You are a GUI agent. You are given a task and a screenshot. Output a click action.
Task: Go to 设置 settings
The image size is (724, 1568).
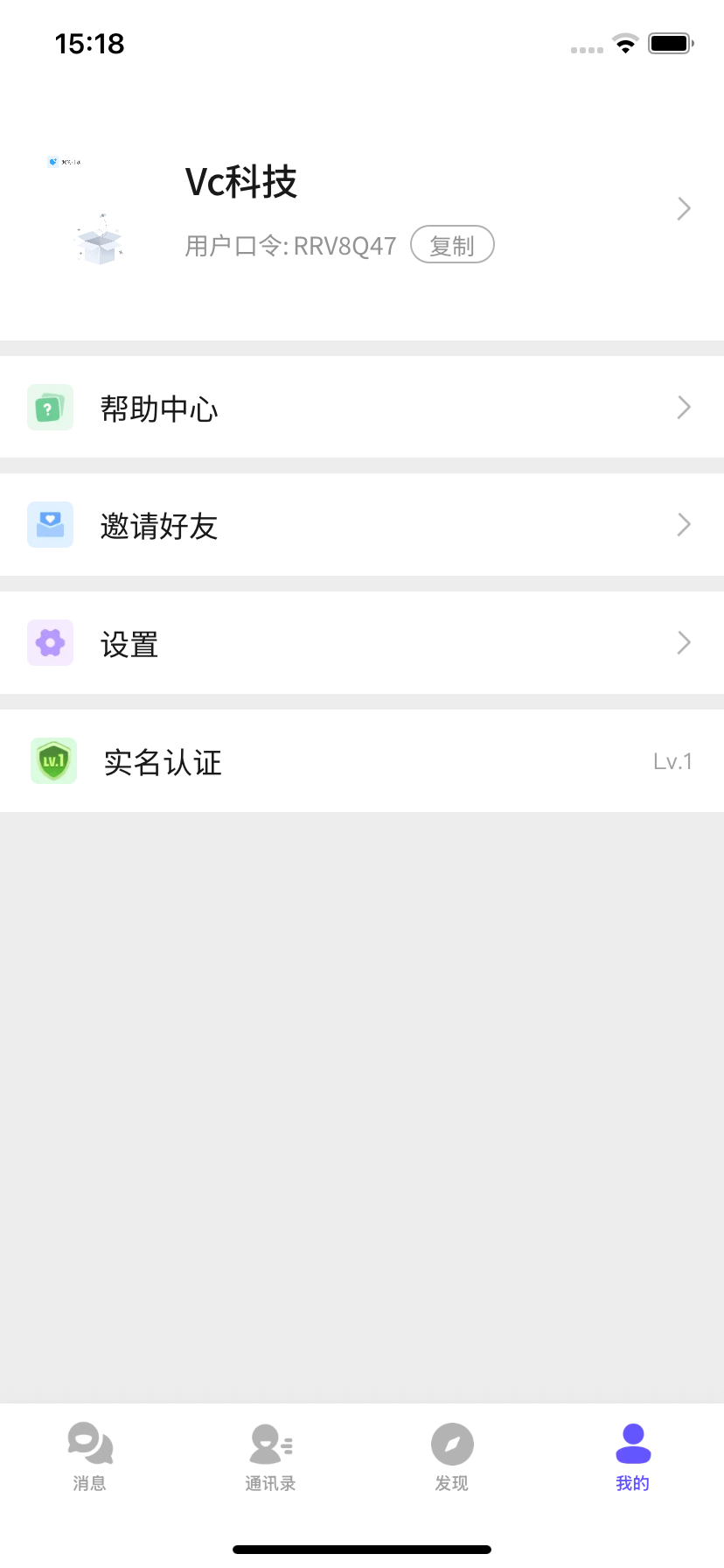[362, 643]
